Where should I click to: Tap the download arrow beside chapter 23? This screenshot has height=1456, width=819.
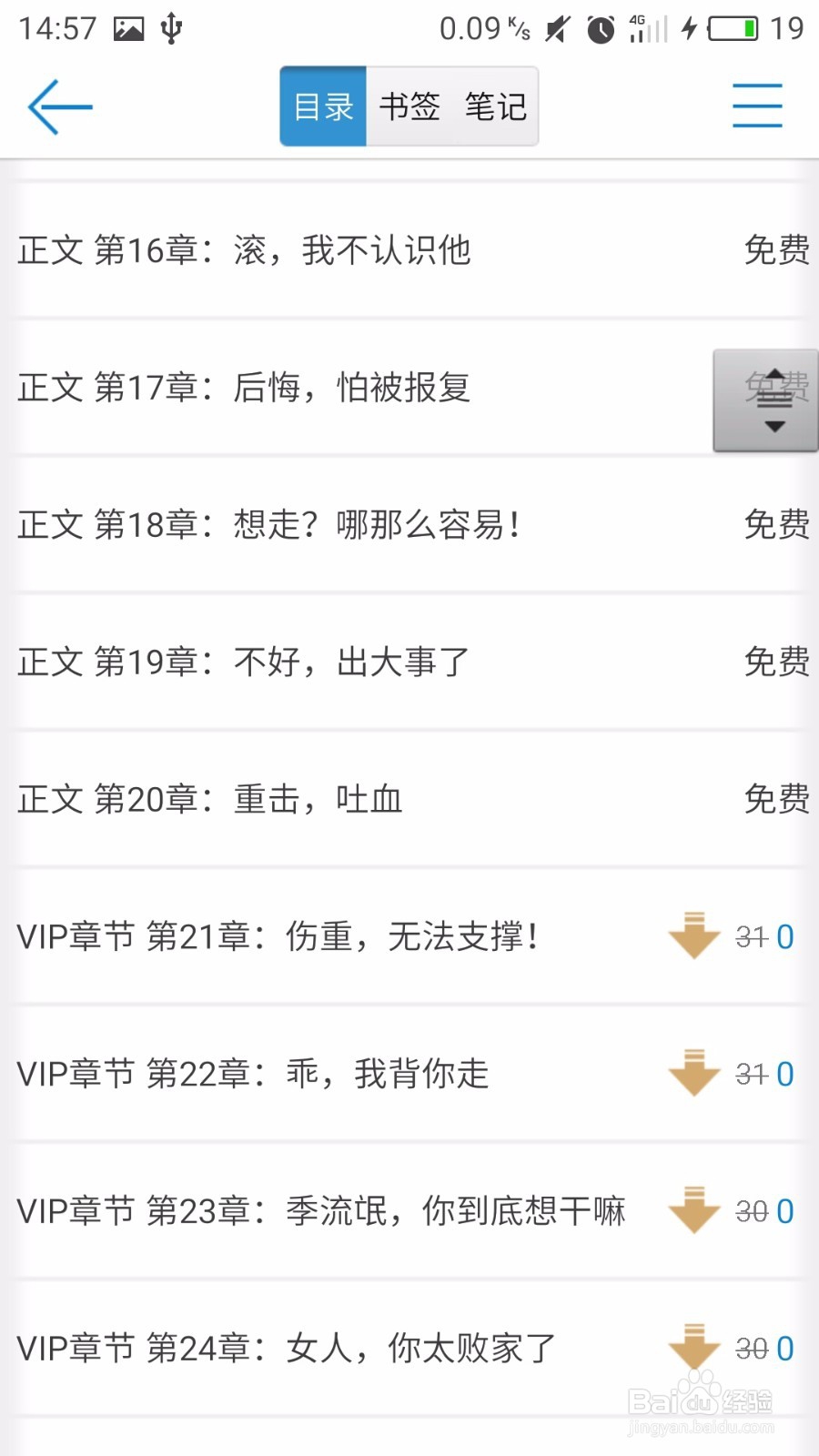click(693, 1211)
